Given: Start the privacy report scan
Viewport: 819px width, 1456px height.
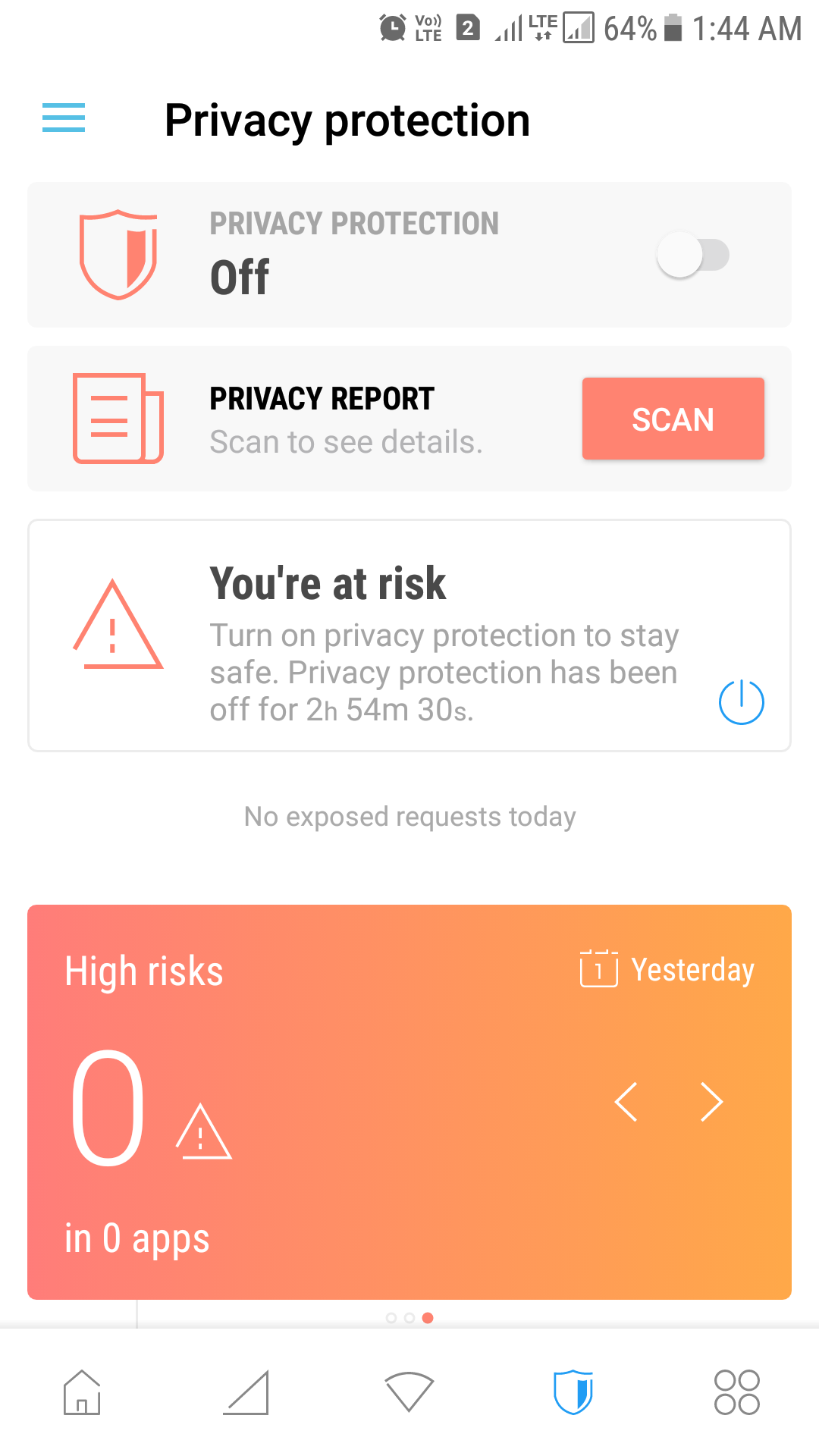Looking at the screenshot, I should (673, 419).
